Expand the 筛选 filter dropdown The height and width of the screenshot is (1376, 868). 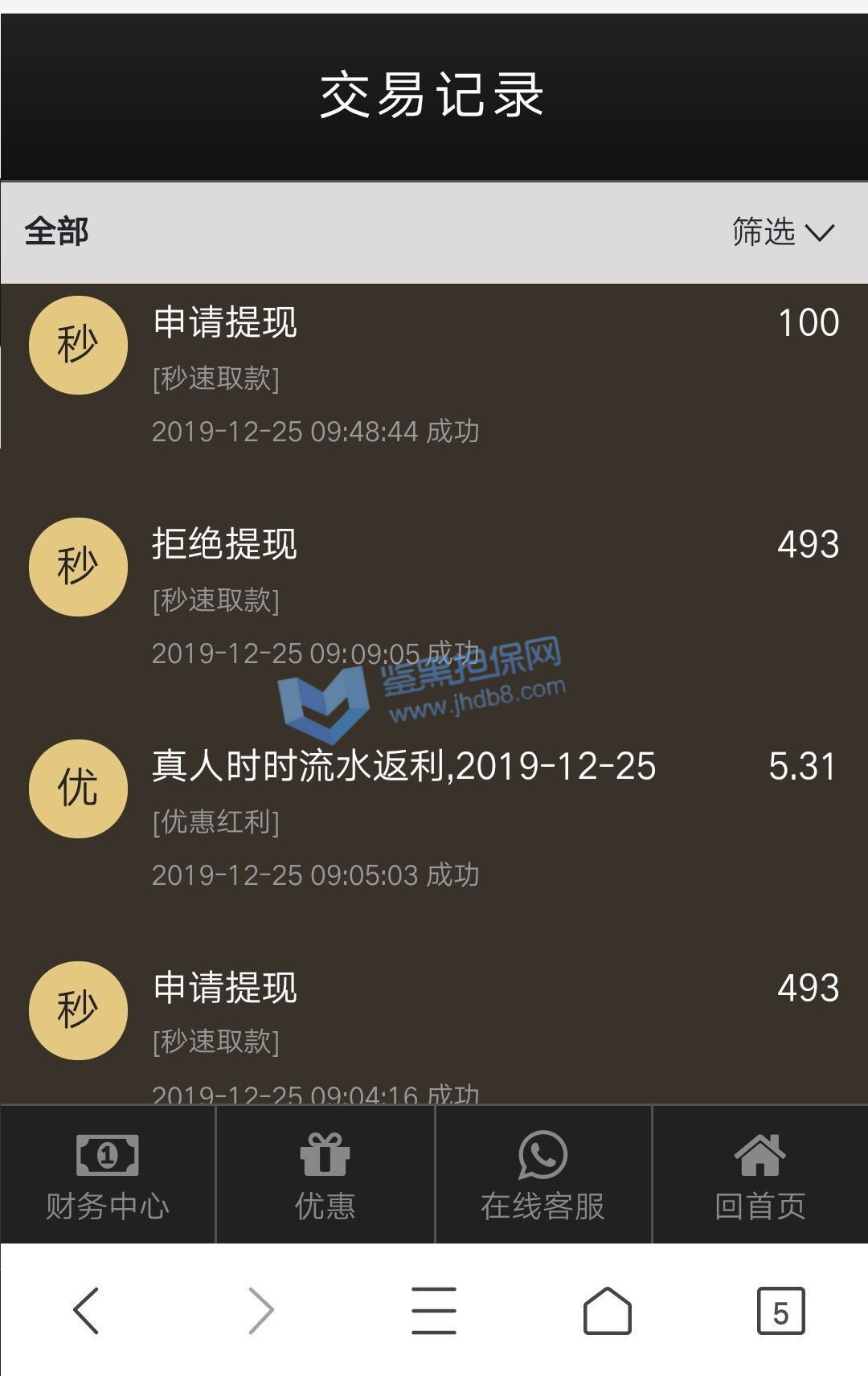coord(783,232)
